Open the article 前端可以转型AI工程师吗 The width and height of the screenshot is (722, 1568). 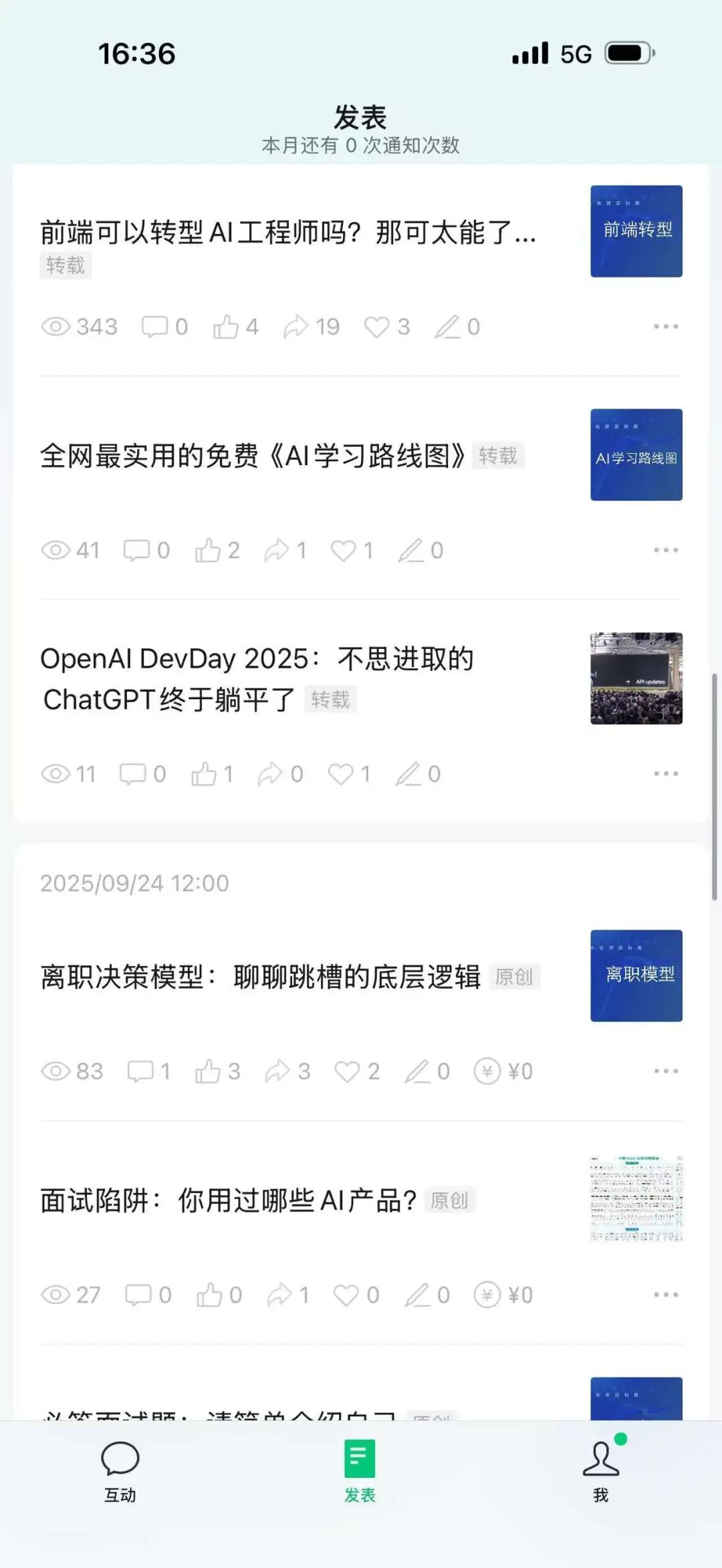[287, 233]
